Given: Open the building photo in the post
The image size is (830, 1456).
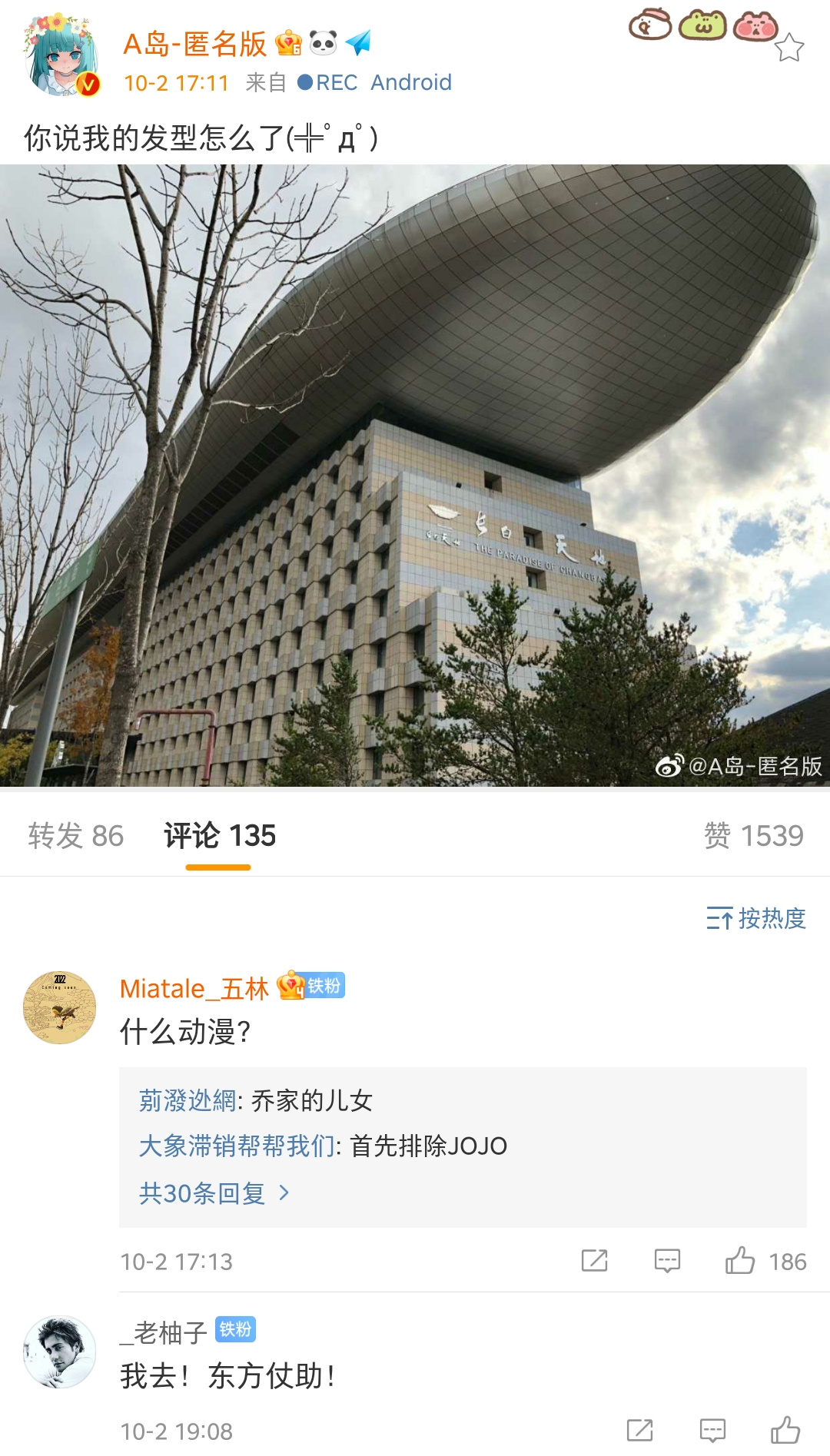Looking at the screenshot, I should tap(415, 475).
